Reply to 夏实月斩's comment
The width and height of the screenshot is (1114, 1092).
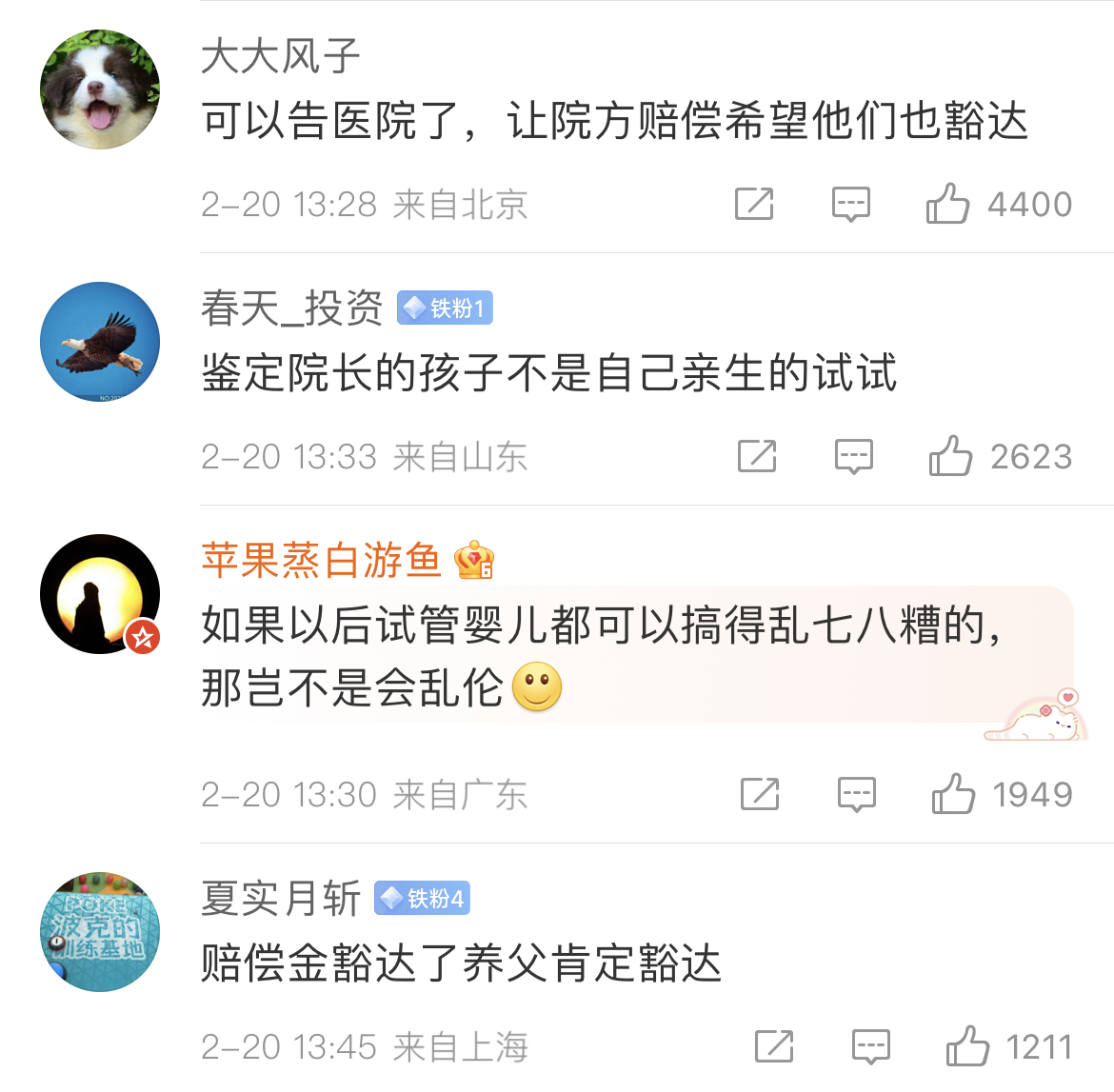(870, 1046)
